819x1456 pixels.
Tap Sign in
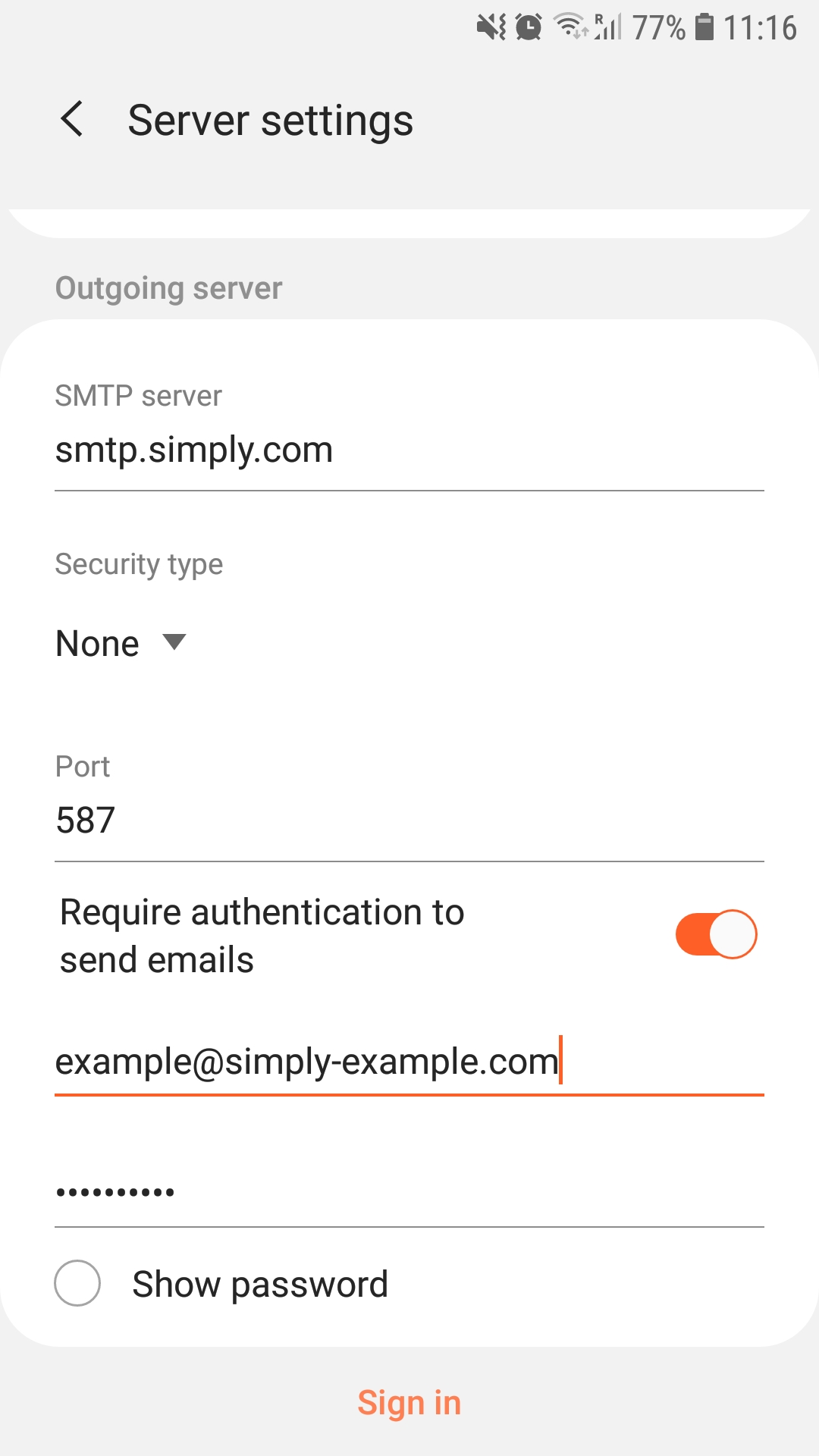(x=409, y=1403)
